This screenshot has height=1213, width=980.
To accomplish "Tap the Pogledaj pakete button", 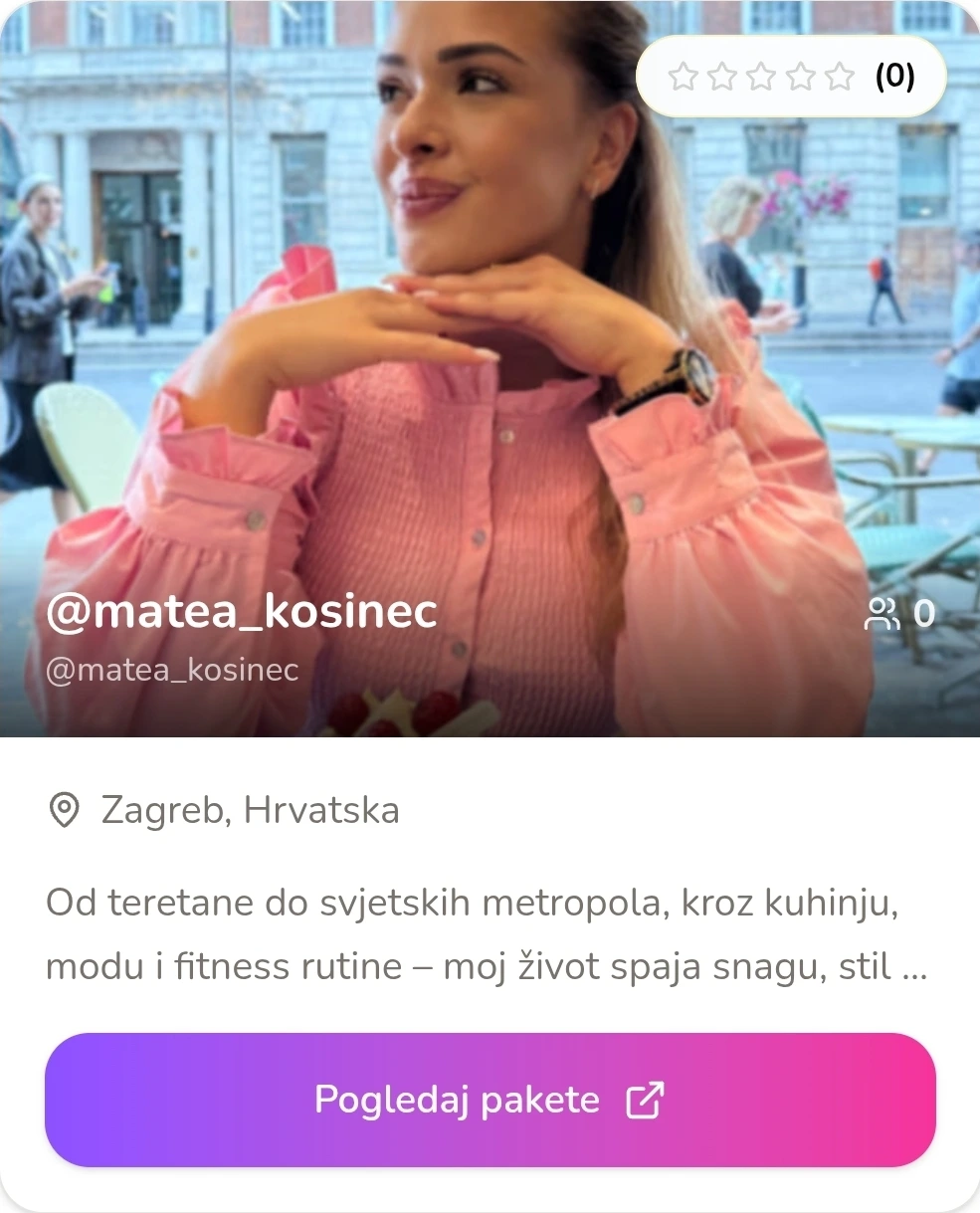I will pyautogui.click(x=490, y=1100).
